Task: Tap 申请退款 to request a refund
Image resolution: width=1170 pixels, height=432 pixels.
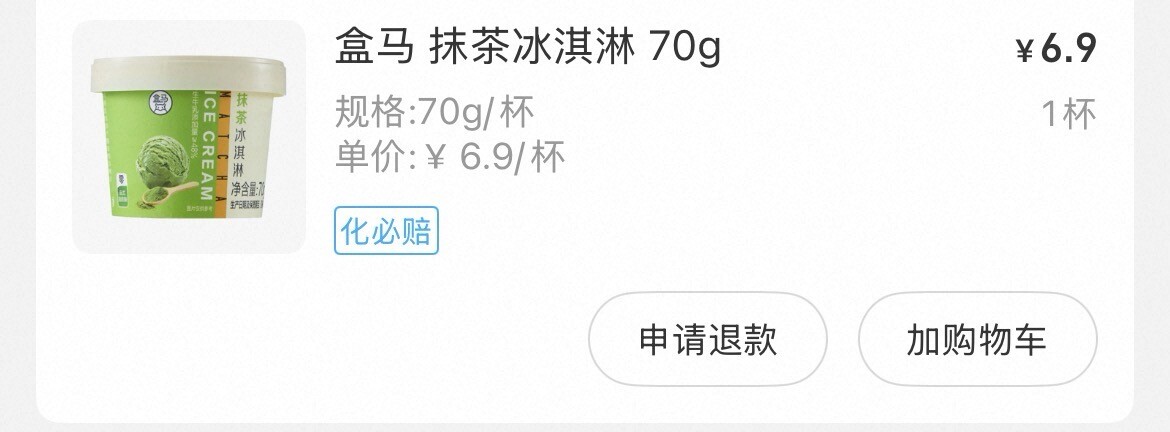Action: click(707, 340)
